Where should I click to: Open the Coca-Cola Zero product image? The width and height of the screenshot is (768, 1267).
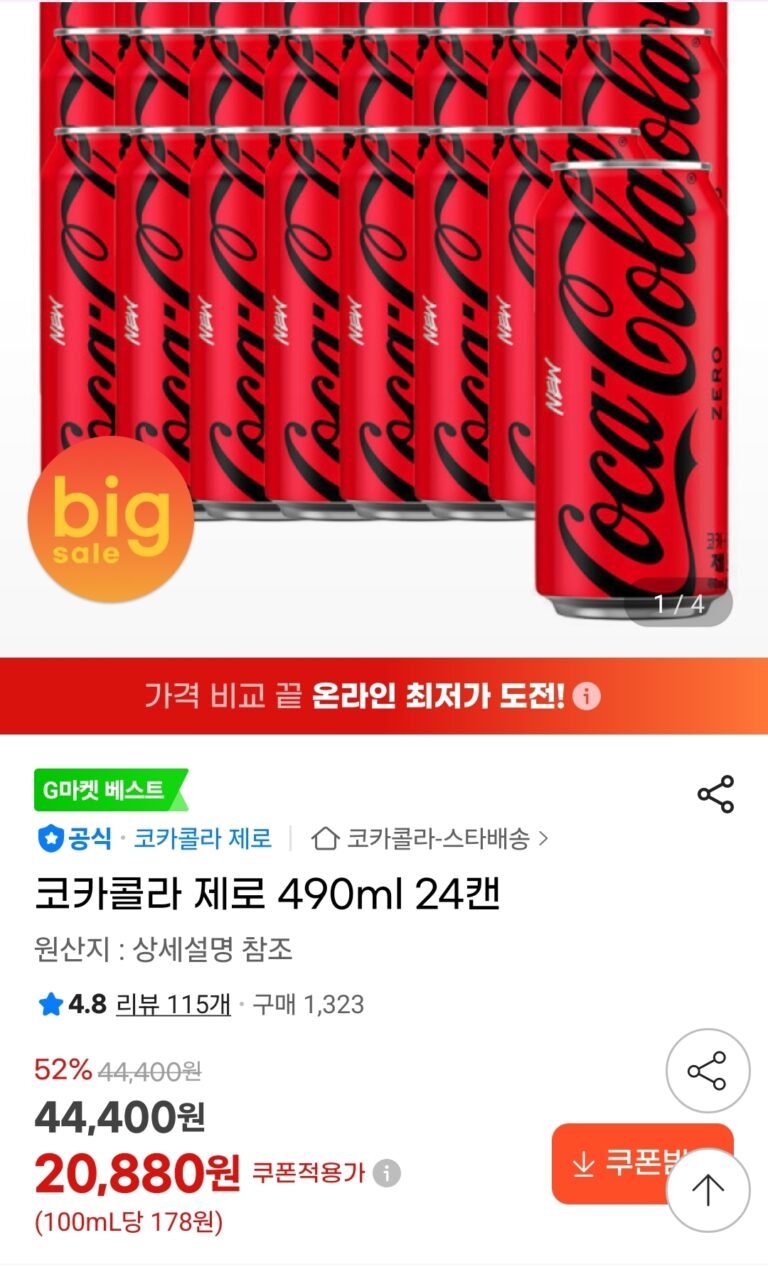(x=384, y=320)
